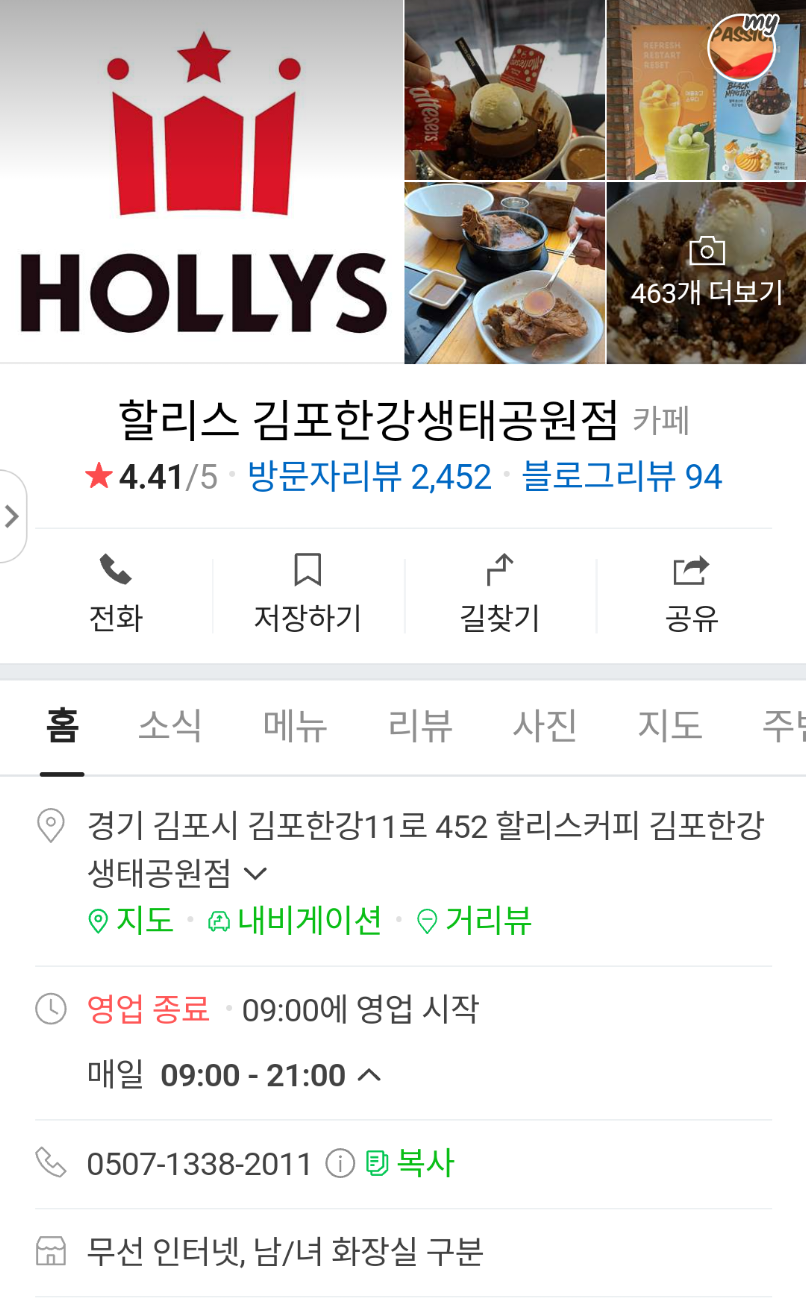Open 거리뷰 street view
The image size is (806, 1301).
click(474, 920)
